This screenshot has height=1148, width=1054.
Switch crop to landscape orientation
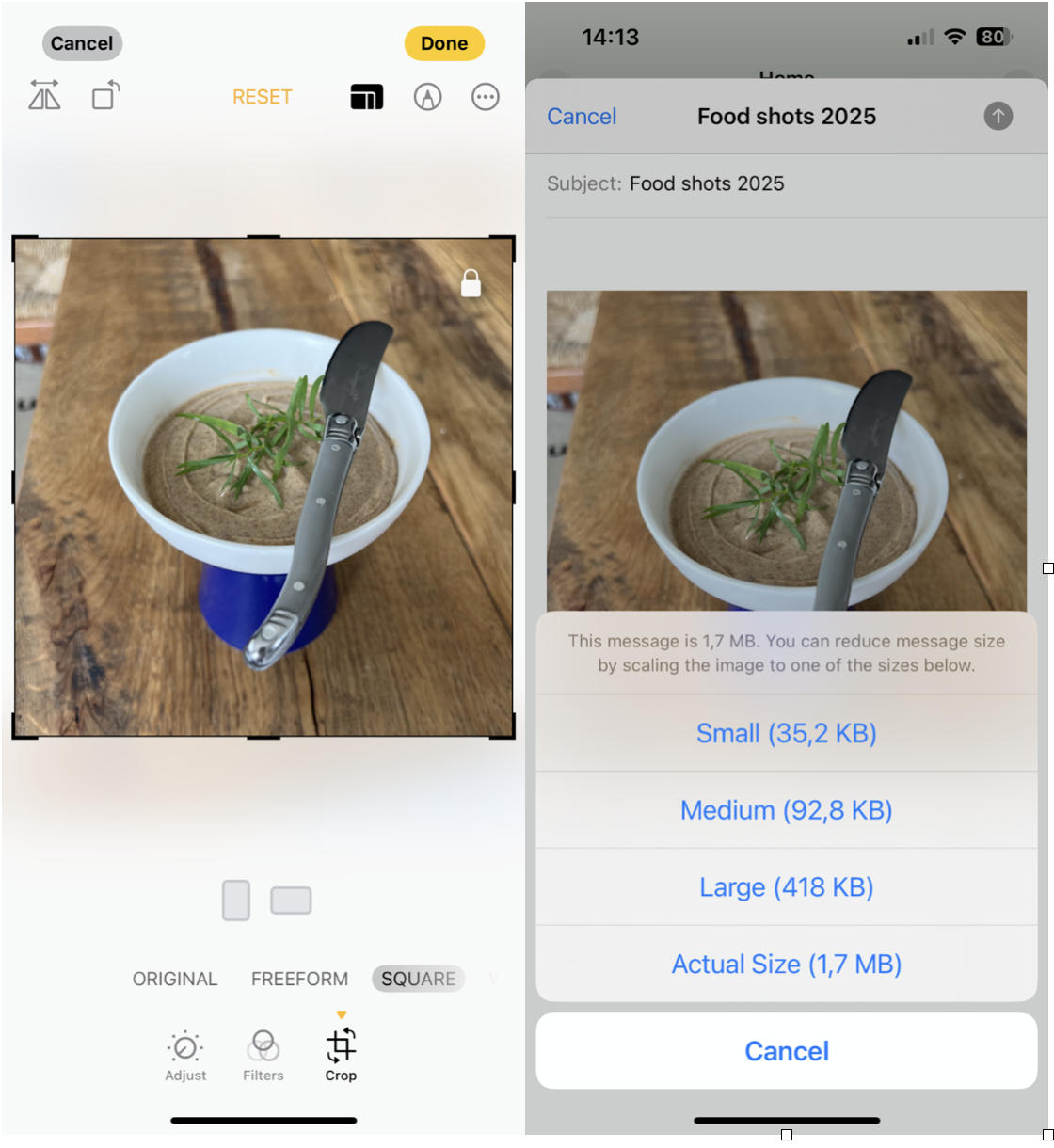291,901
